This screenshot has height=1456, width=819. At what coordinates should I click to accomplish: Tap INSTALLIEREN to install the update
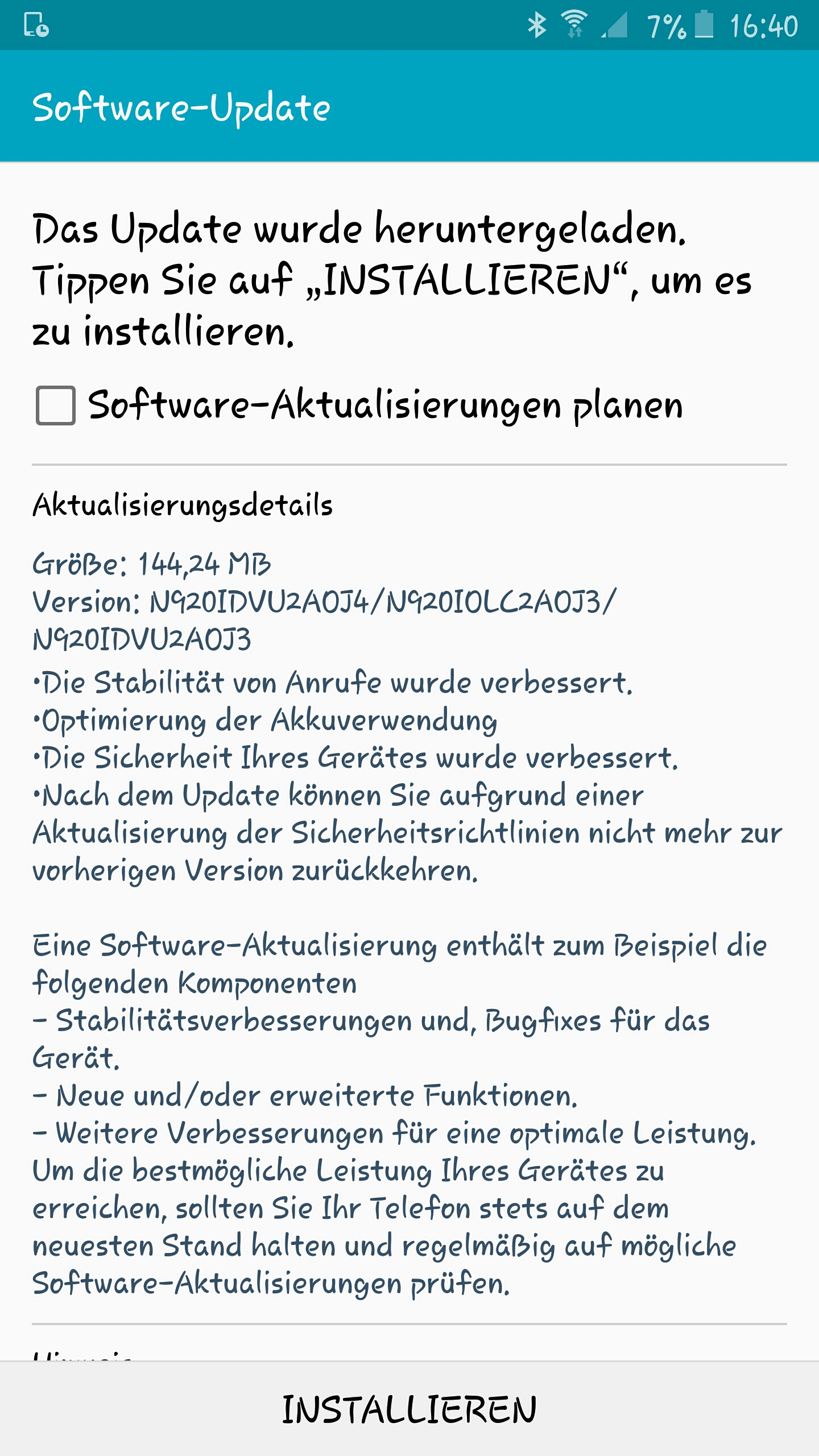[409, 1409]
